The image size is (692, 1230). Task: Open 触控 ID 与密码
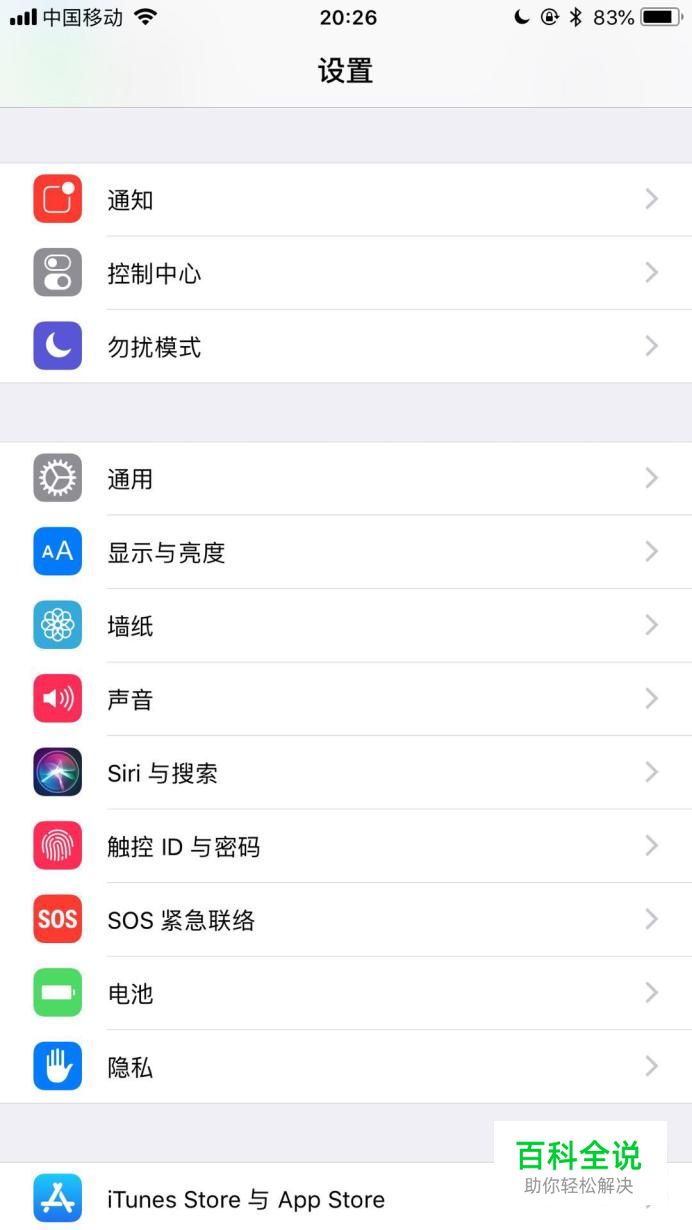point(345,847)
